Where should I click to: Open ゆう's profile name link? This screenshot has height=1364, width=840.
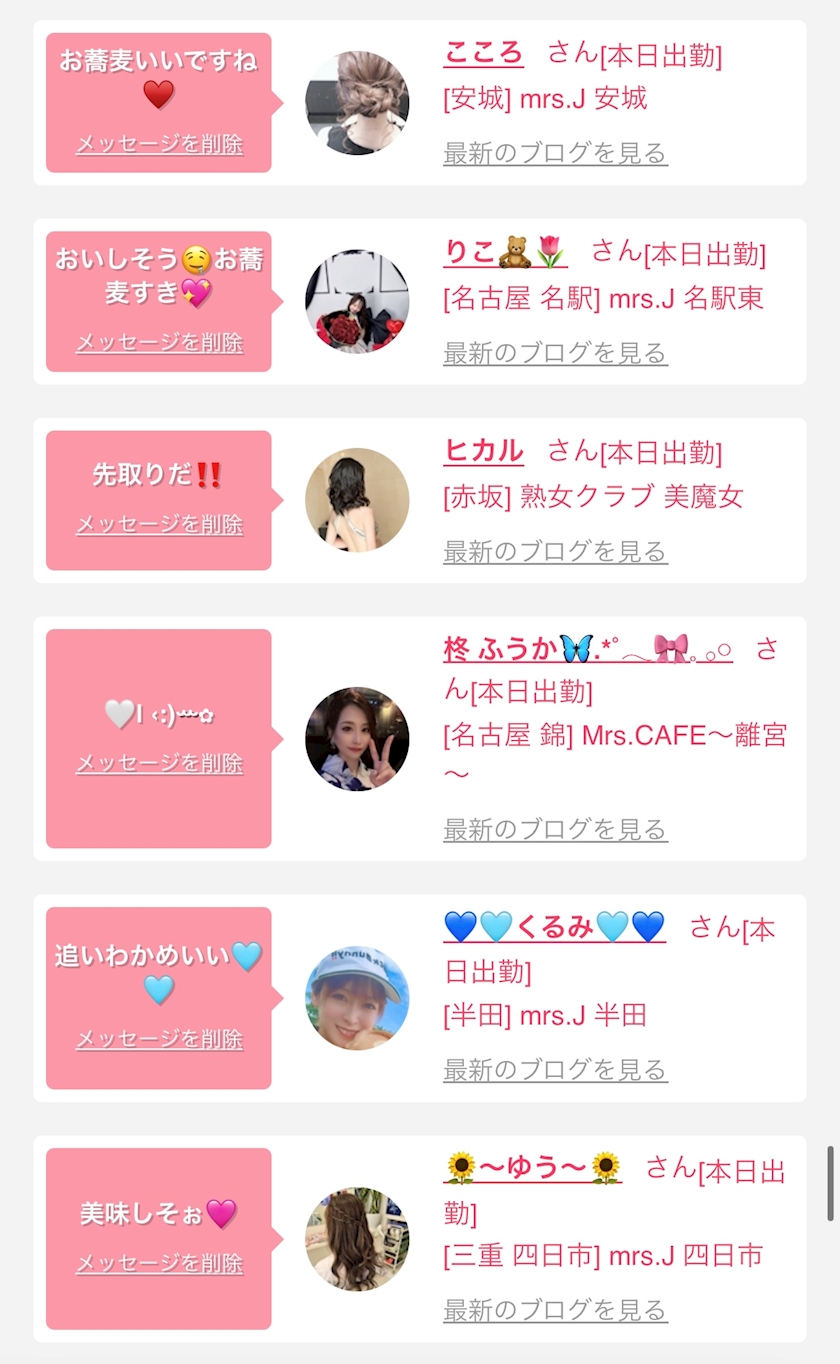click(533, 1167)
